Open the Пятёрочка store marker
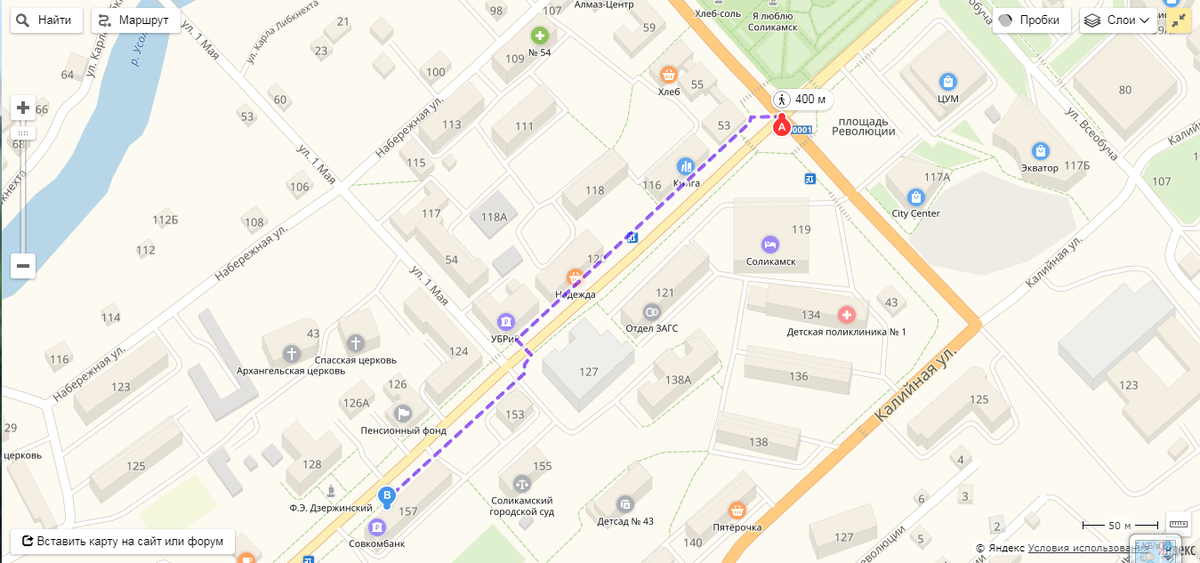The height and width of the screenshot is (563, 1200). 737,509
